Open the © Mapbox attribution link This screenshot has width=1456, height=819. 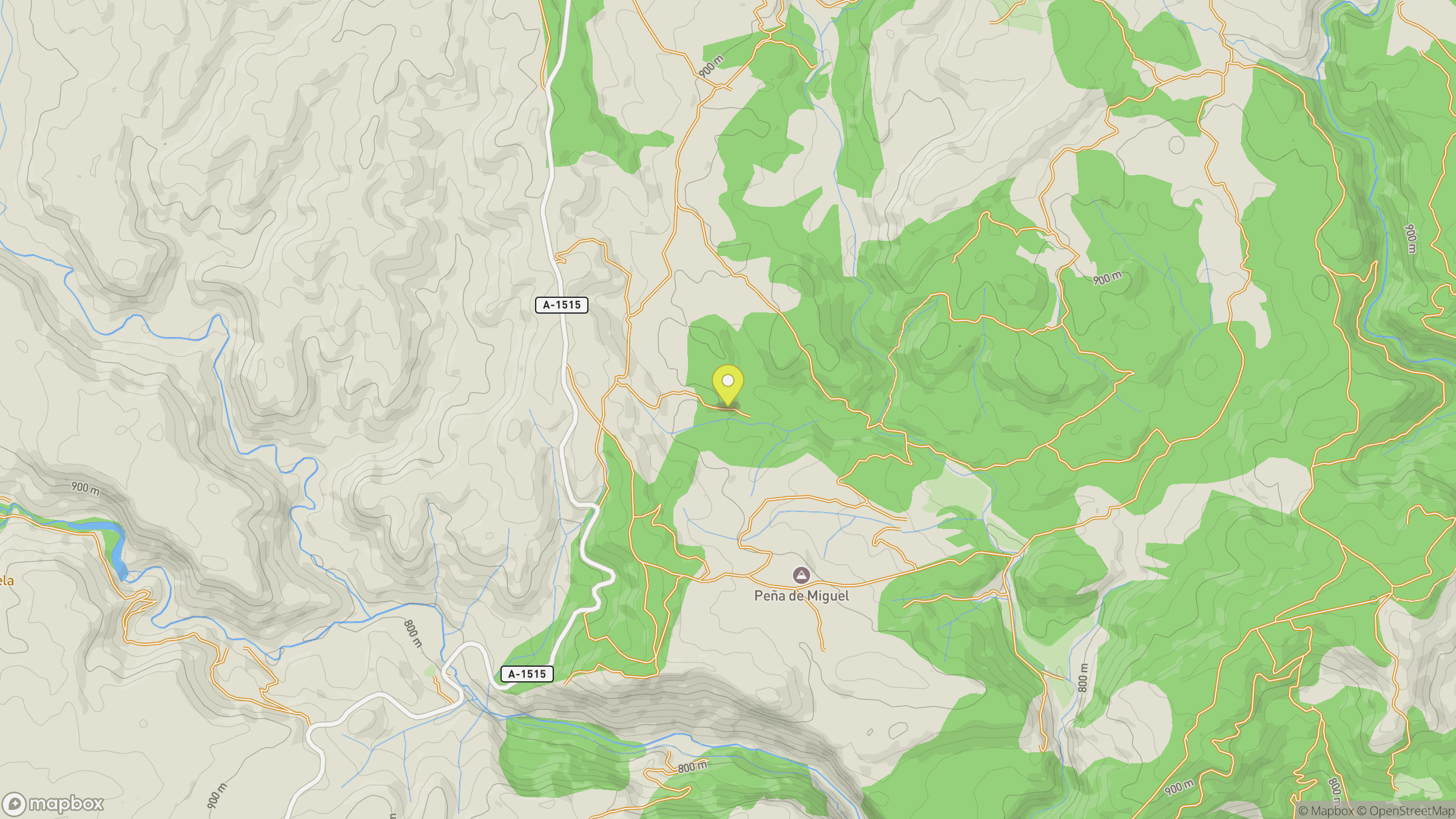click(1326, 811)
